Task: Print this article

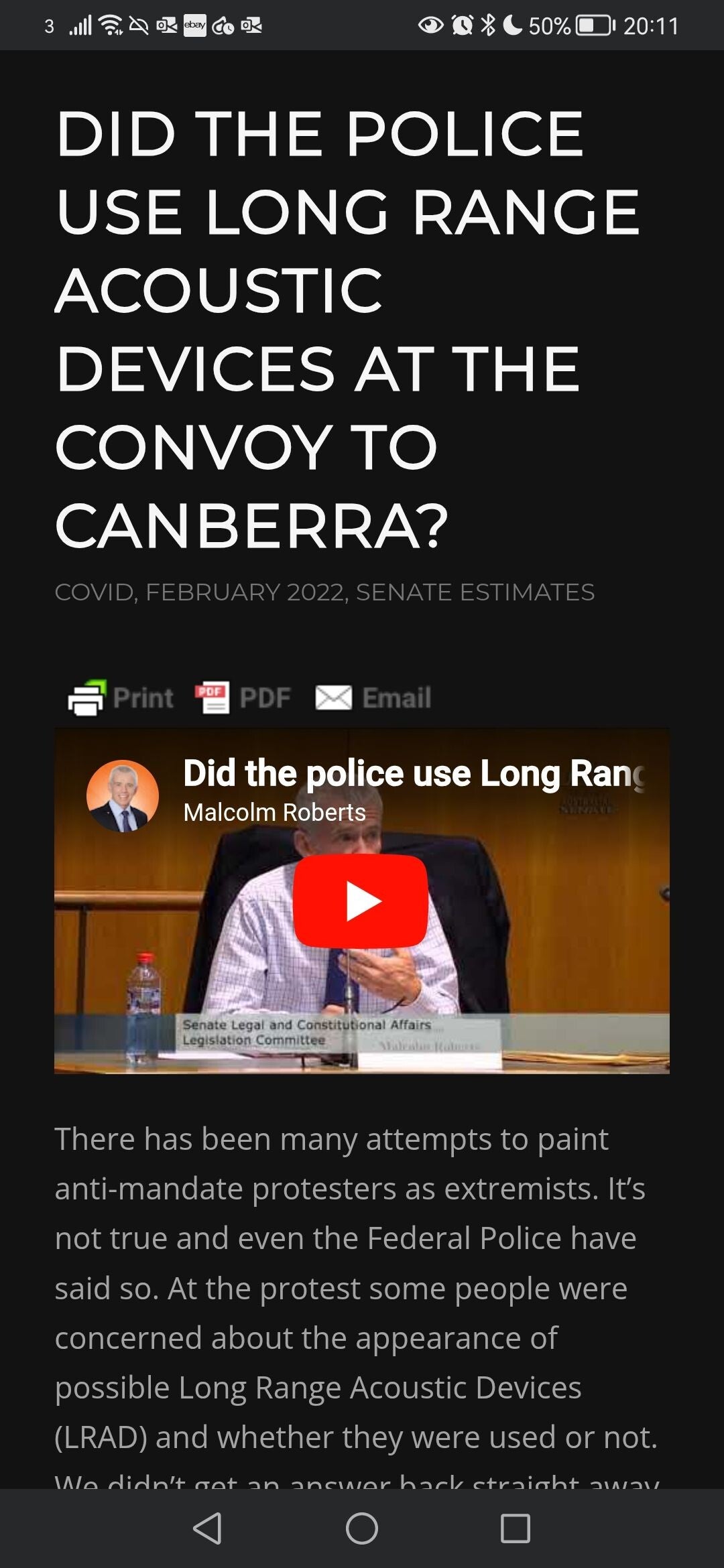Action: [121, 698]
